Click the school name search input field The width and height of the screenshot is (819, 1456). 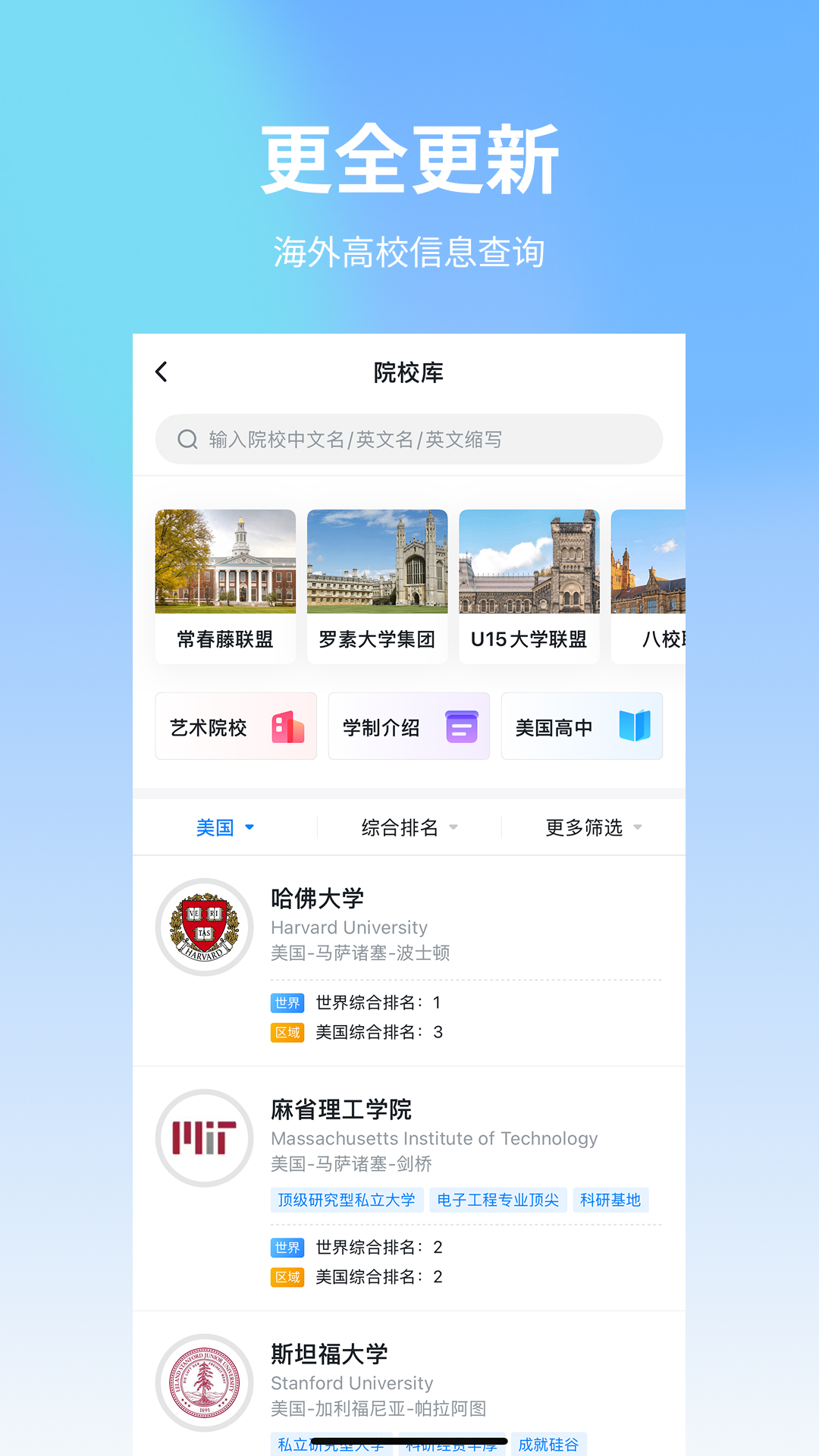pyautogui.click(x=408, y=439)
